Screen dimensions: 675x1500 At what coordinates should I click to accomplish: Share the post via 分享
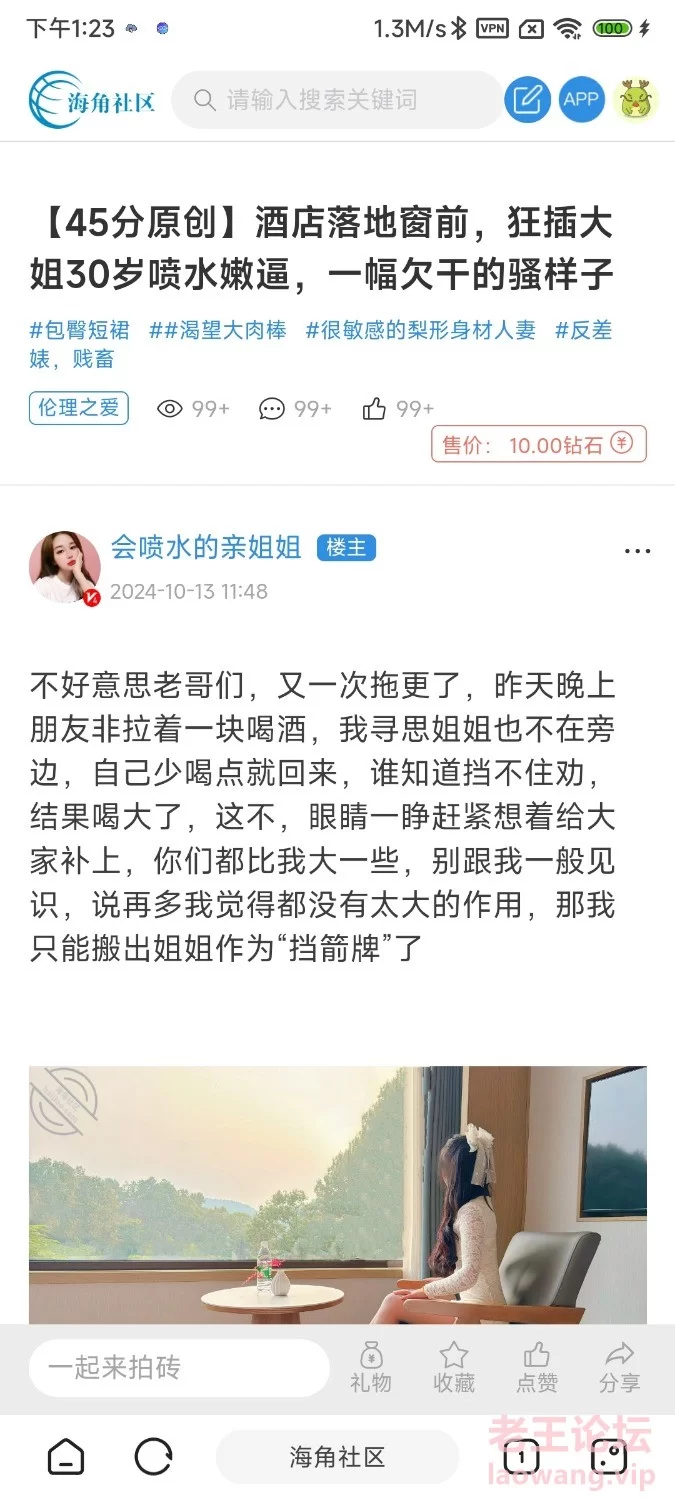[619, 1368]
